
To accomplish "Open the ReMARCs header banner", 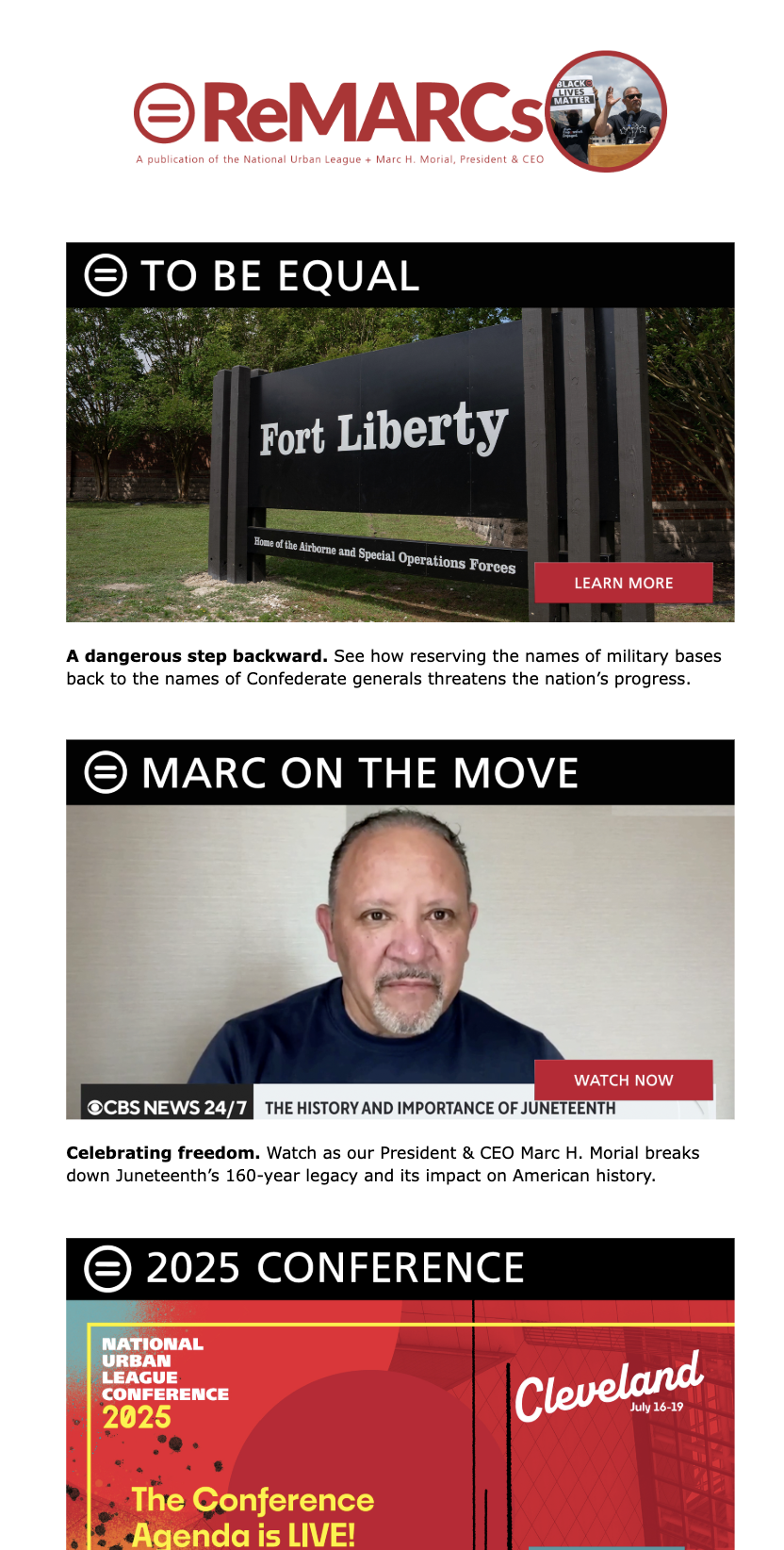I will click(x=400, y=111).
